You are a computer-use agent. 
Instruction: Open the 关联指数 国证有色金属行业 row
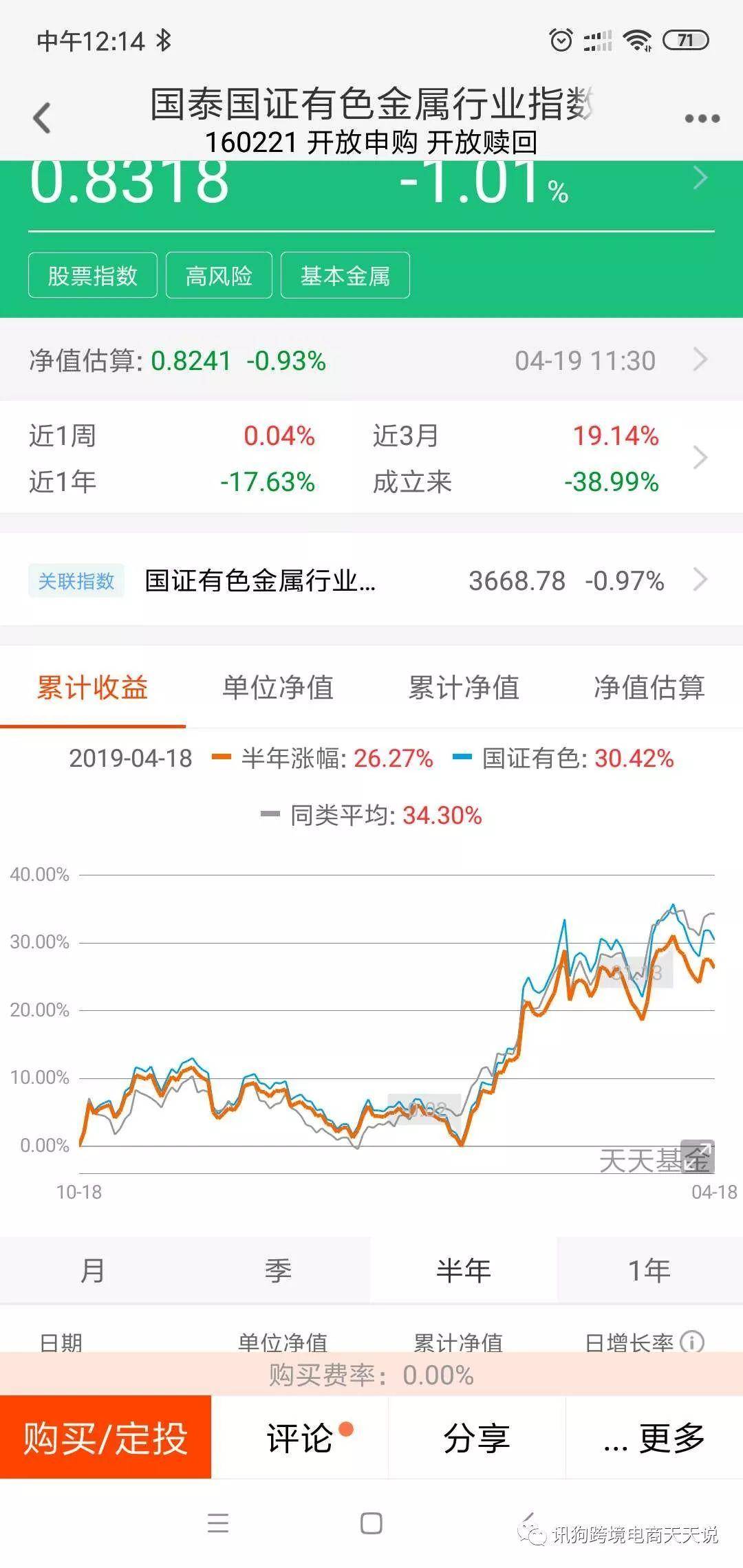(371, 580)
